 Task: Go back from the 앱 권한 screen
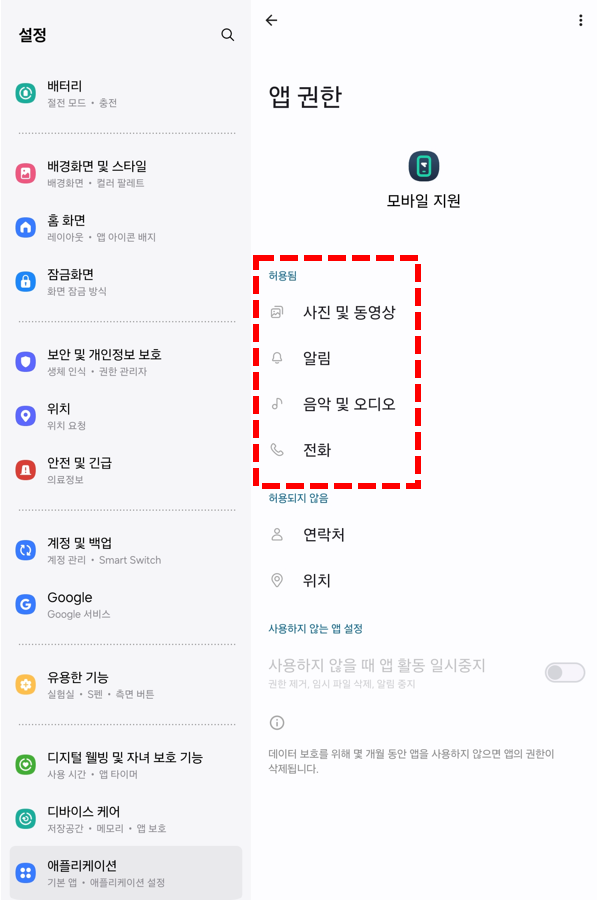[271, 20]
